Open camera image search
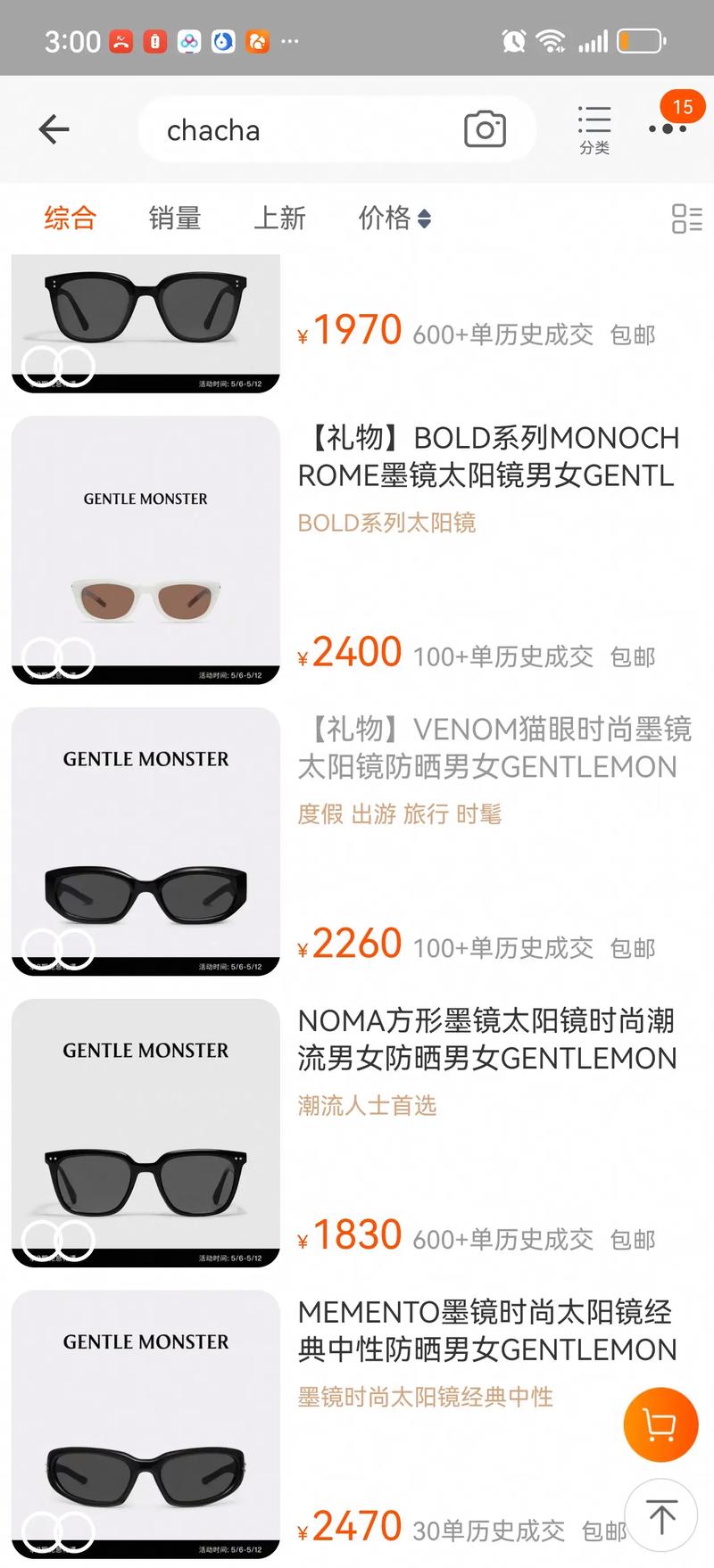 click(485, 129)
